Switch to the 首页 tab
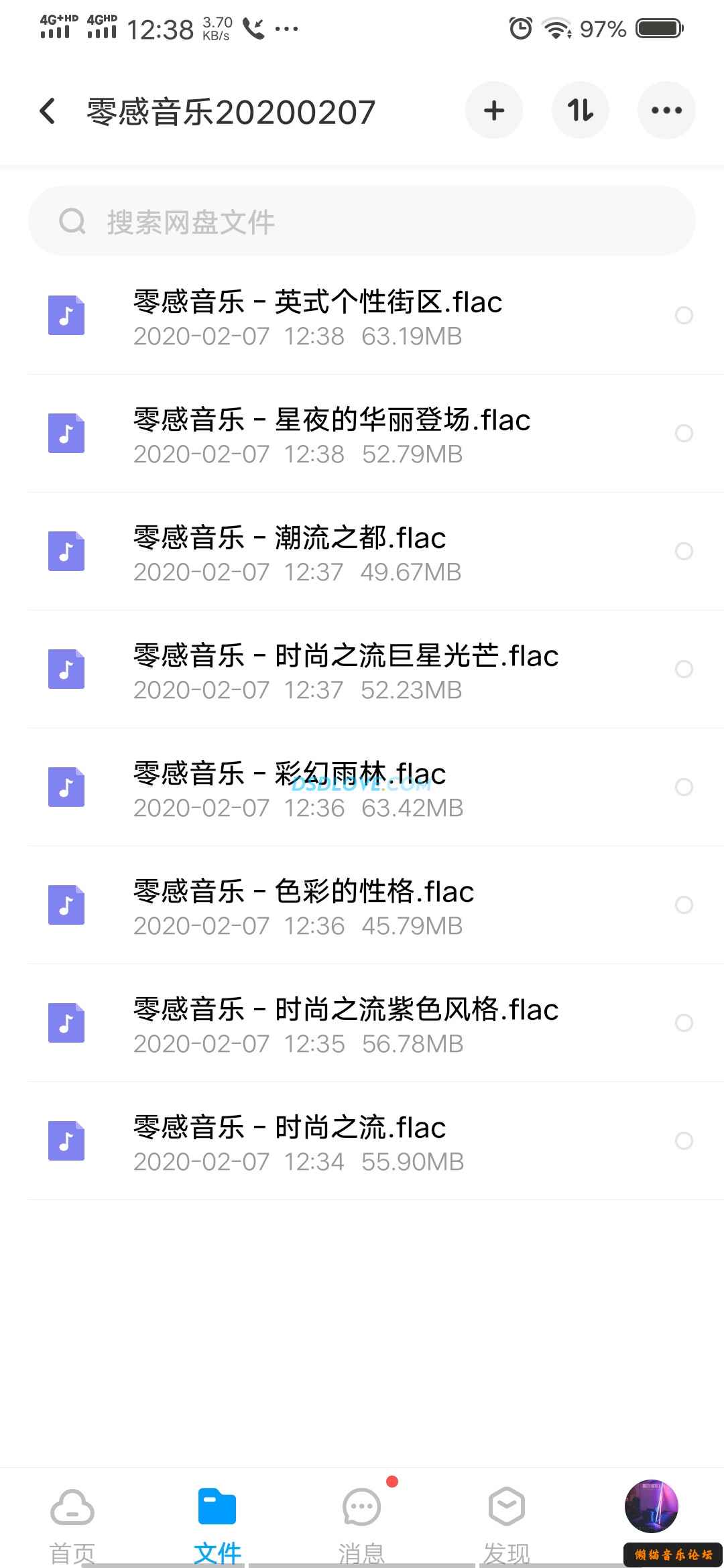 (x=72, y=1520)
